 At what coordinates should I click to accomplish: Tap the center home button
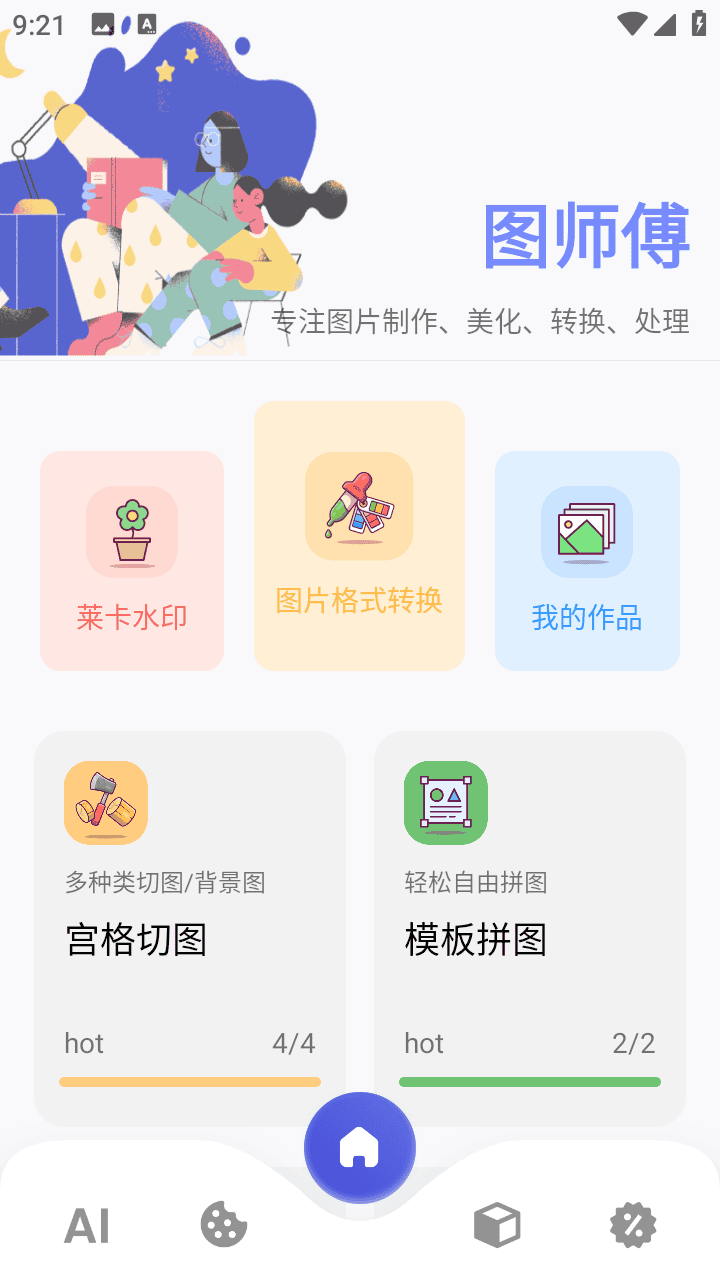pos(360,1147)
